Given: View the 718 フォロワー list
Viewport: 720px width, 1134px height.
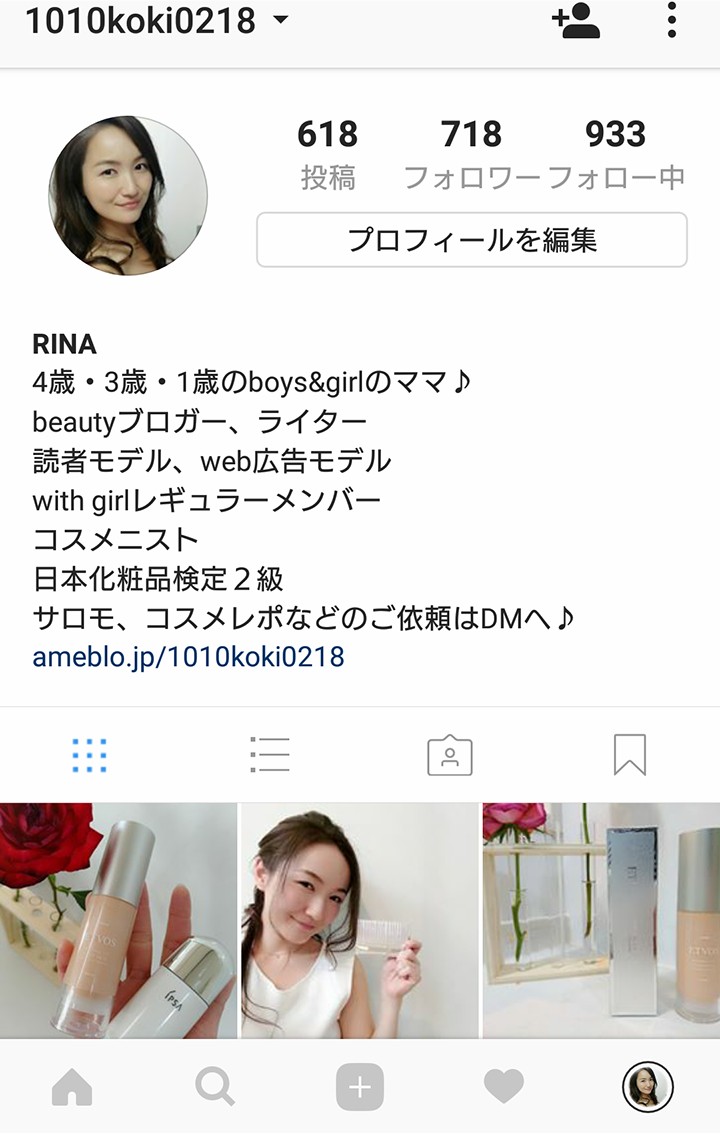Looking at the screenshot, I should [x=471, y=153].
